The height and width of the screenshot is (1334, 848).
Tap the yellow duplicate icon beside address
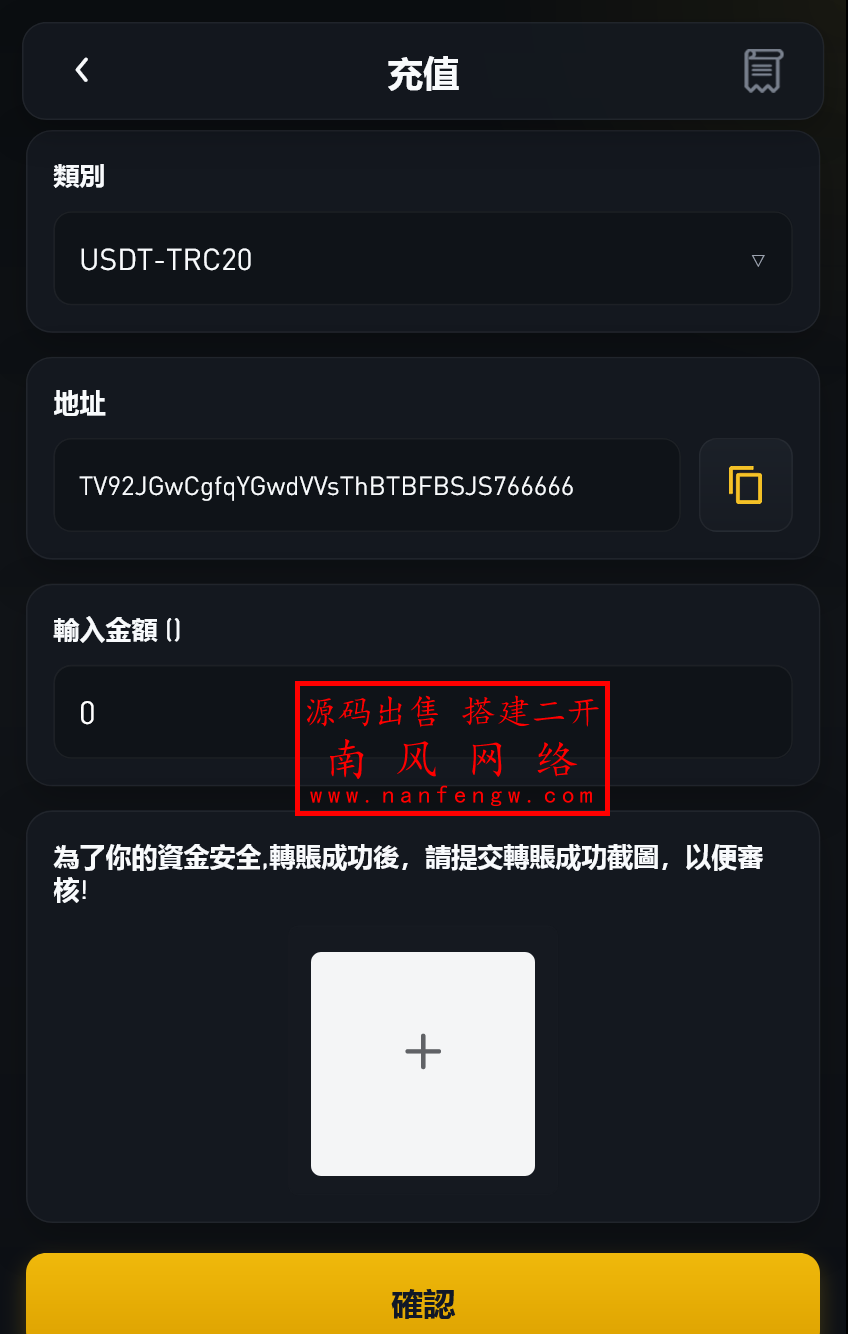point(745,485)
